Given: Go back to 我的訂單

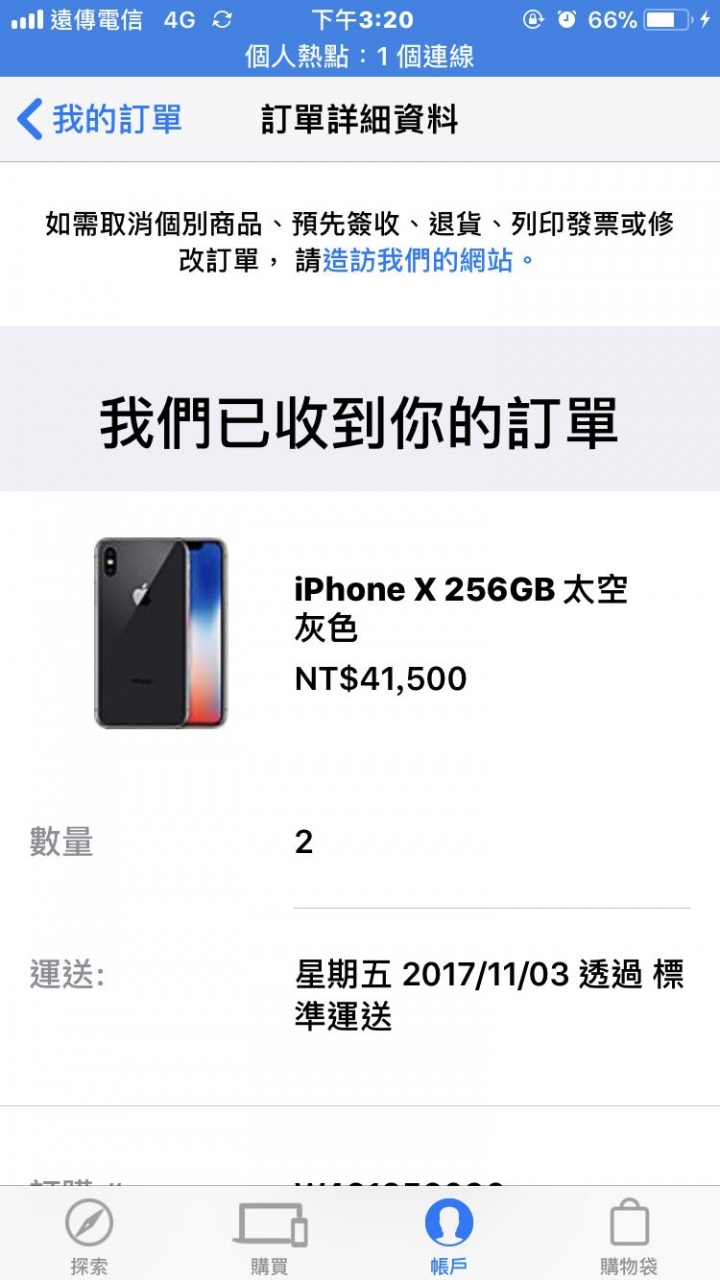Looking at the screenshot, I should pyautogui.click(x=100, y=120).
